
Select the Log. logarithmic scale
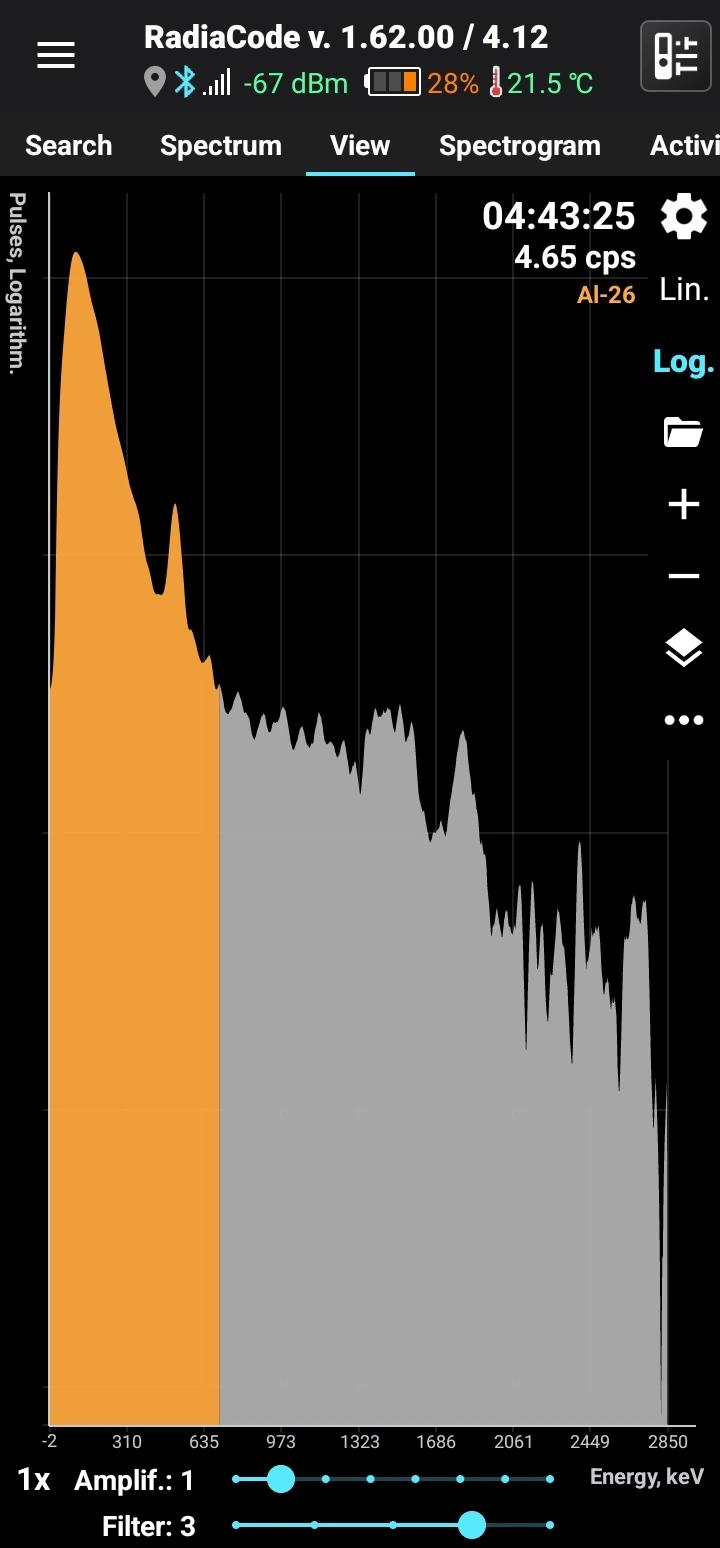pos(684,362)
